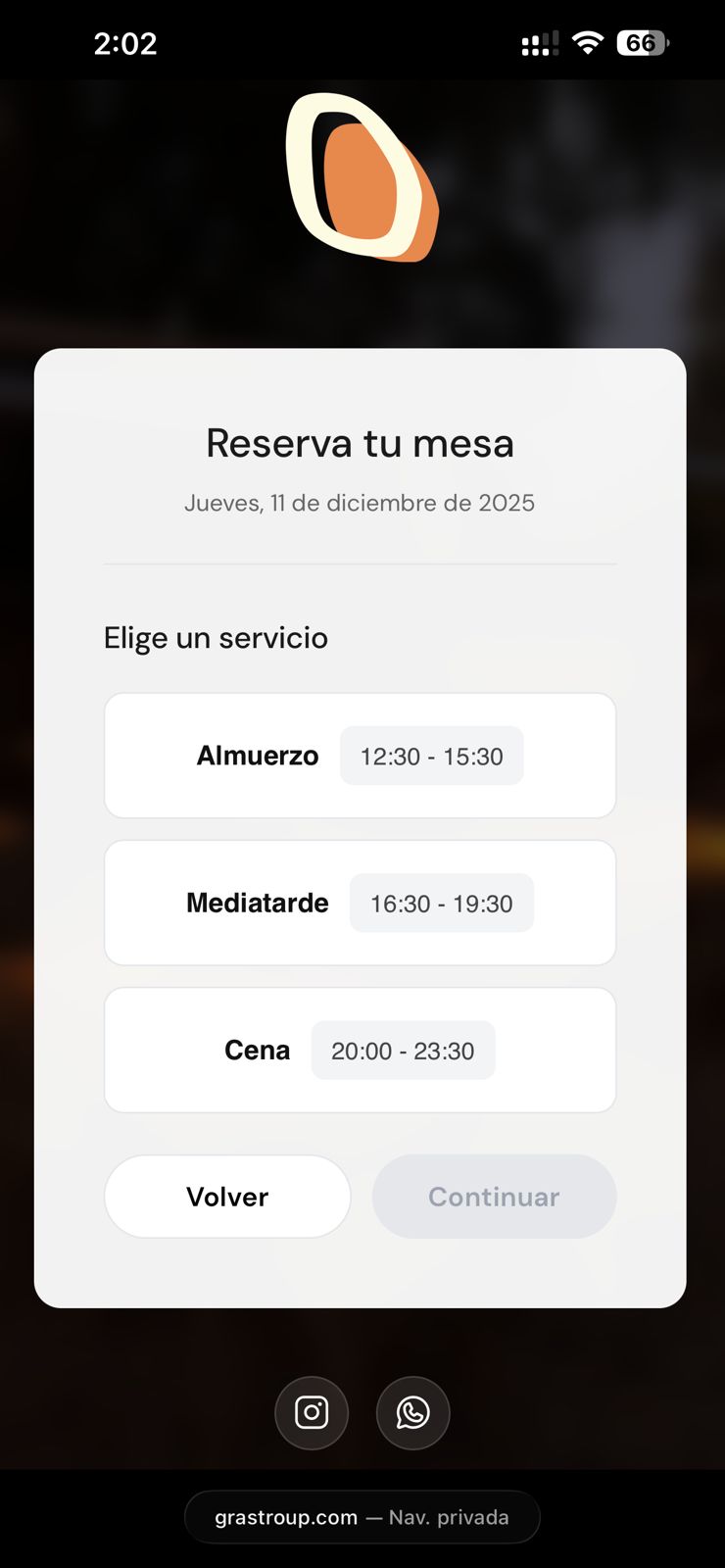
Task: Select the Almuerzo service option
Action: click(360, 756)
